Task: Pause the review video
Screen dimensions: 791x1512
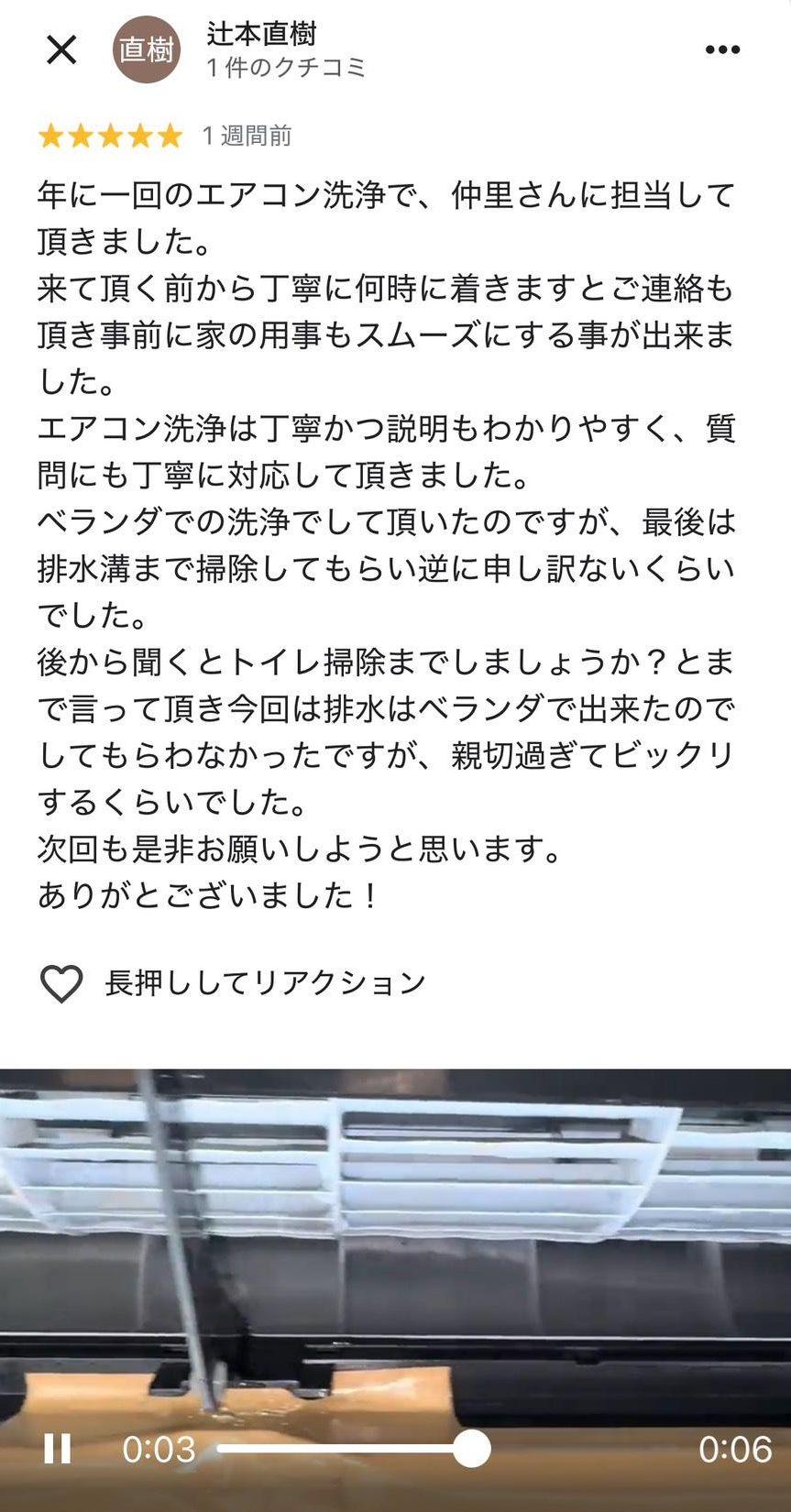Action: tap(58, 1448)
